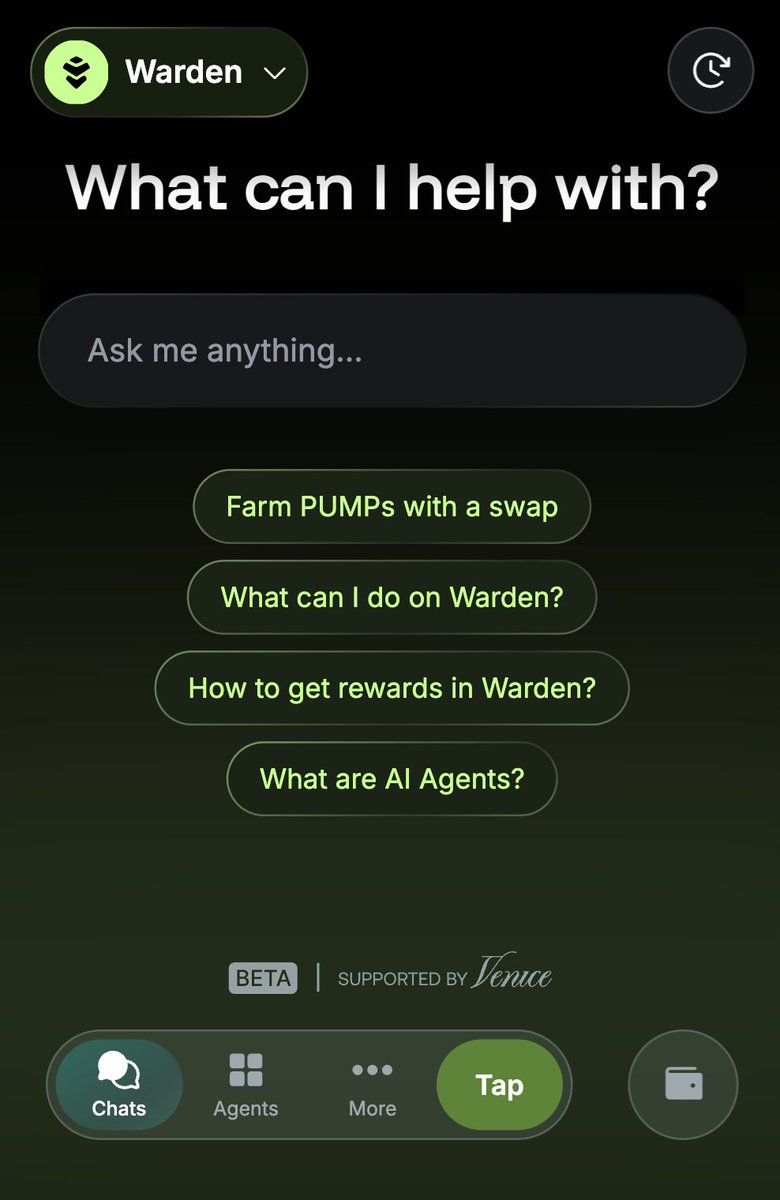Switch to the Chats tab
The width and height of the screenshot is (780, 1200).
point(119,1085)
